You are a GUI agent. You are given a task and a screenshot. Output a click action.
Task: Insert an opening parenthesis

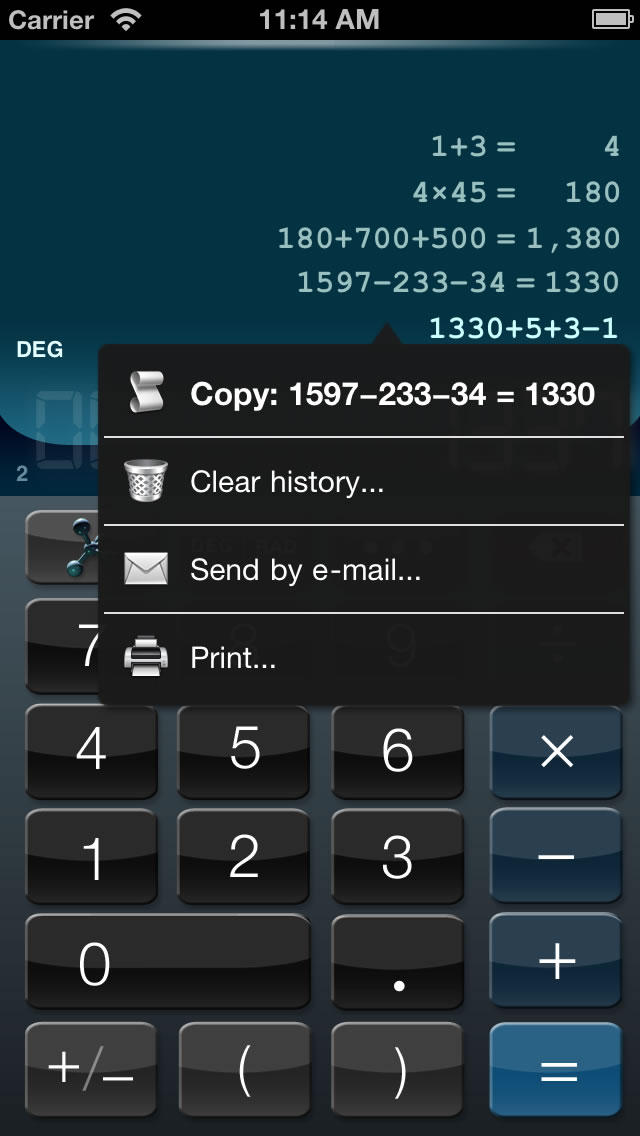click(x=244, y=1069)
